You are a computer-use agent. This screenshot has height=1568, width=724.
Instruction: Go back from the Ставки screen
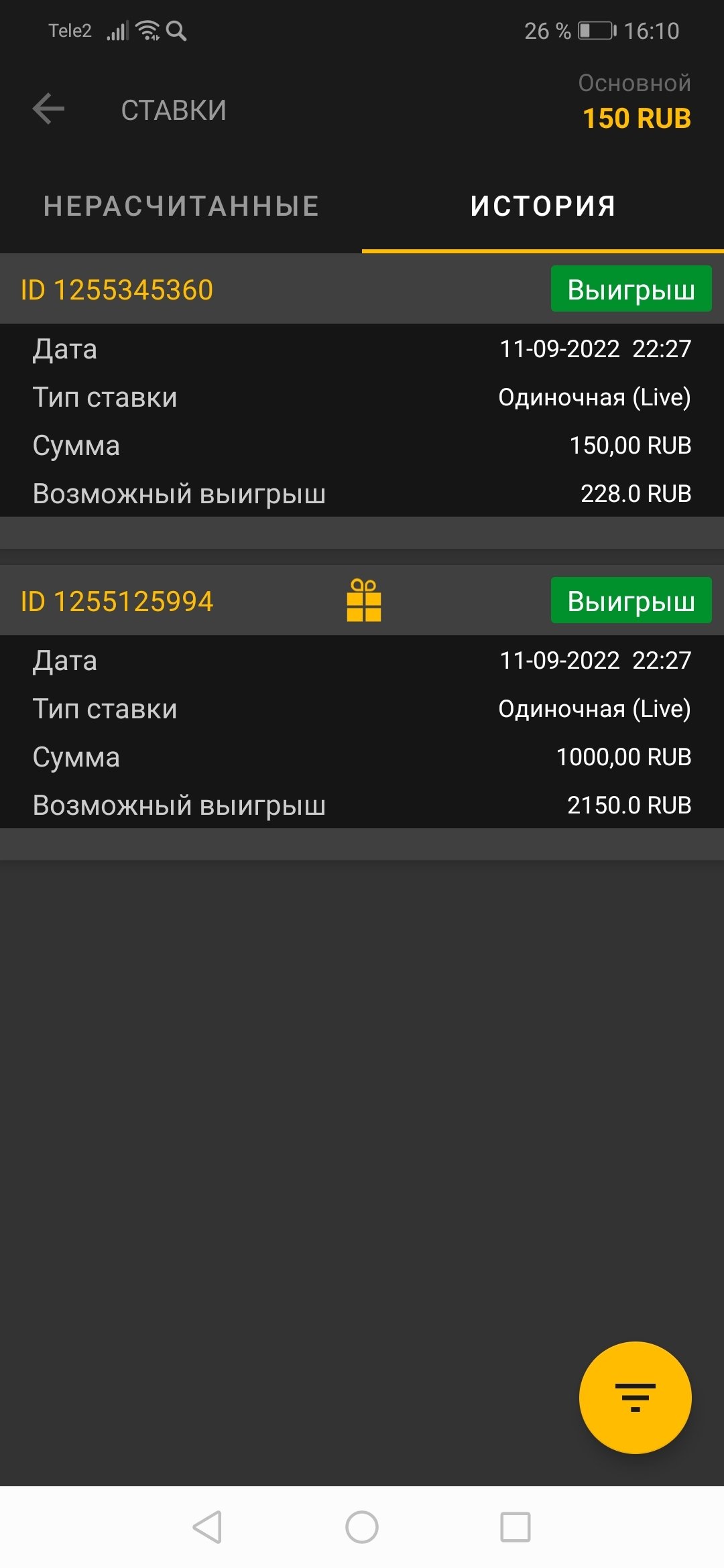tap(48, 109)
